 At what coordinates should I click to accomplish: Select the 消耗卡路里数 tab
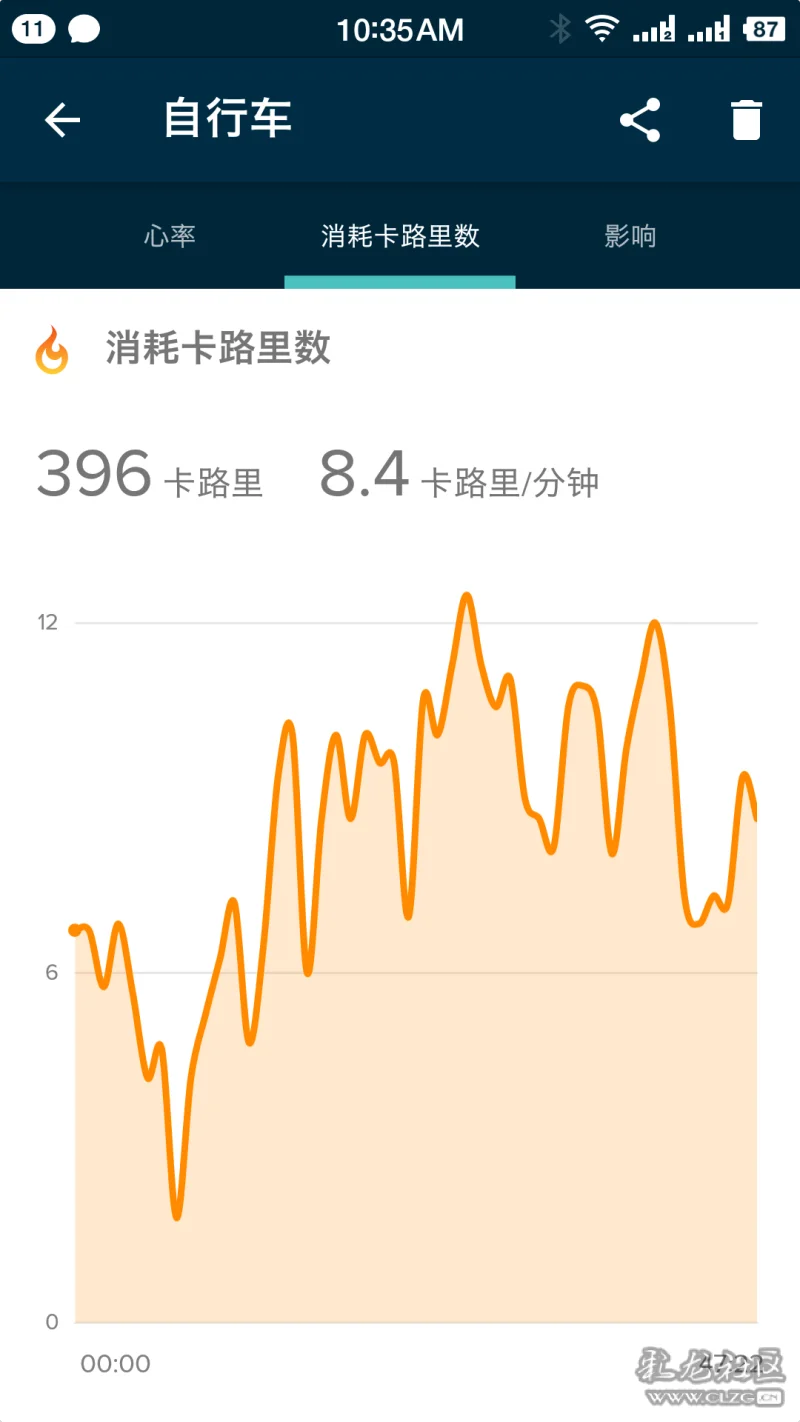click(x=400, y=236)
